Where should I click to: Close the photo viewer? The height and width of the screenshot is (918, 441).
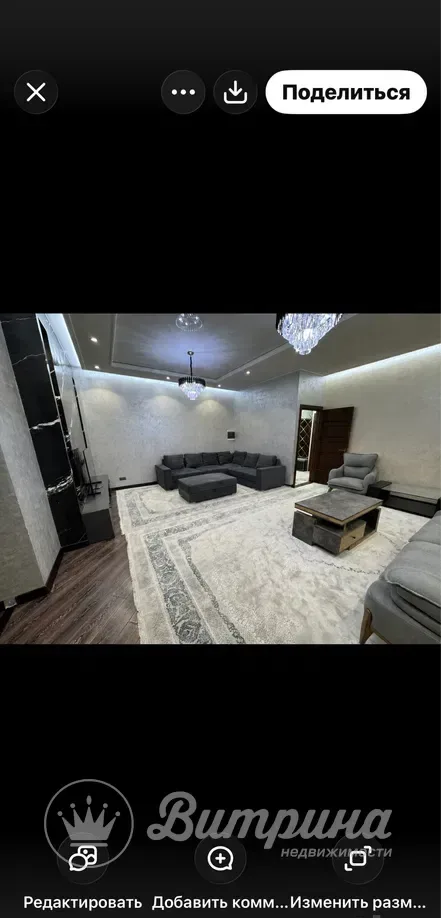[36, 92]
